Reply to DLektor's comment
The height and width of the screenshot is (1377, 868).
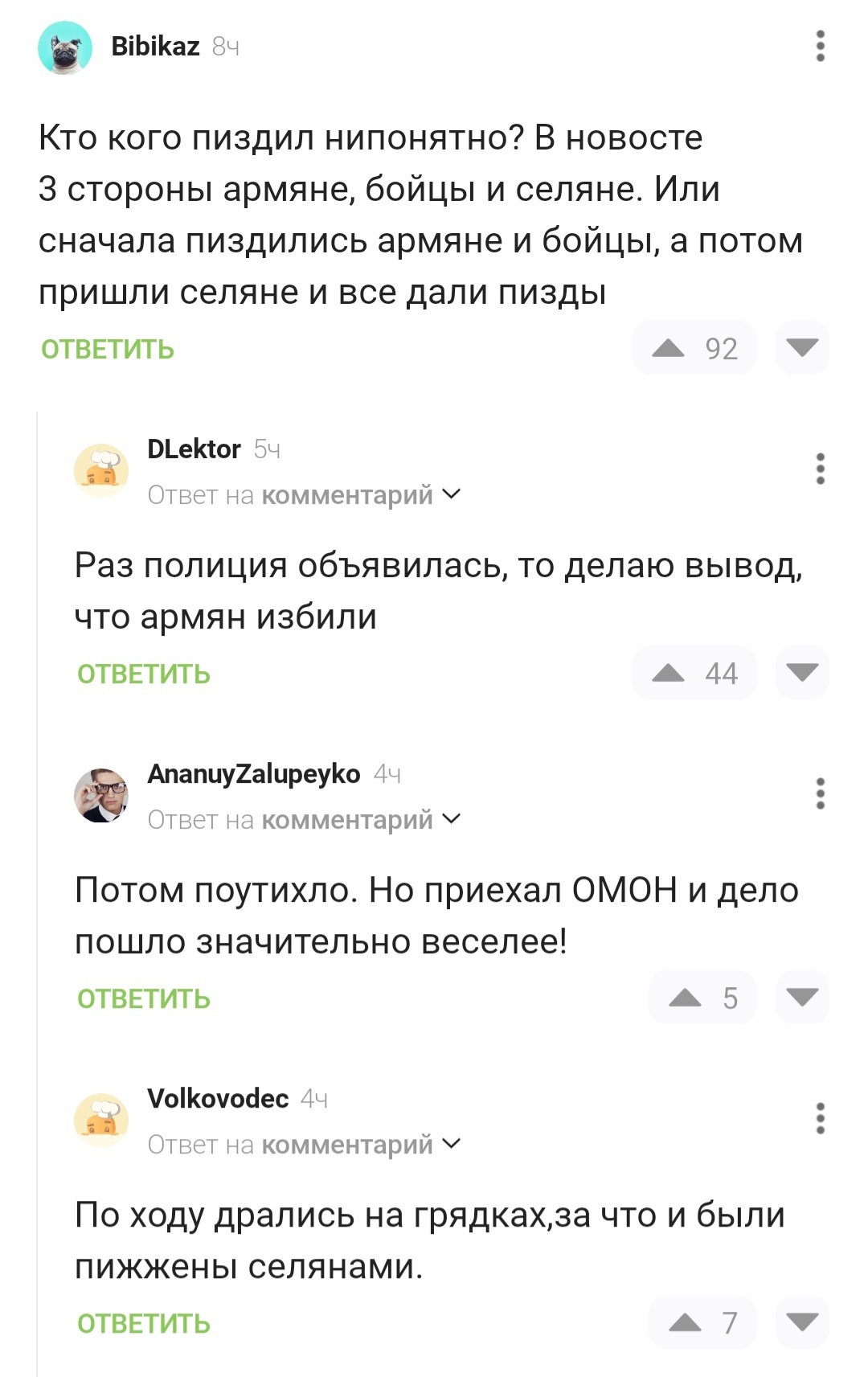(x=144, y=674)
